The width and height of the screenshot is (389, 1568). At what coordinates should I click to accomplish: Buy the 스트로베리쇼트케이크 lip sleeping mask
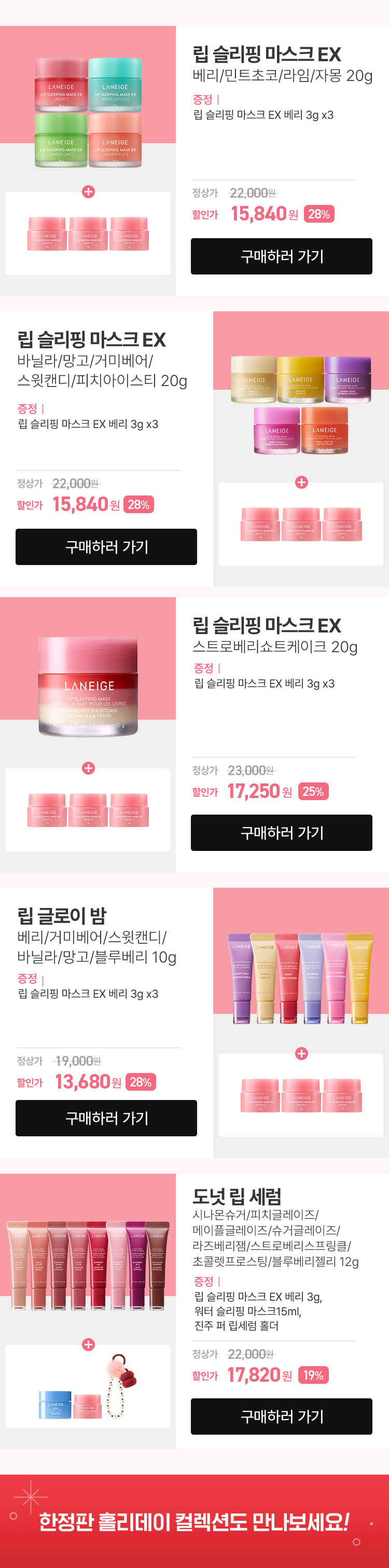[281, 832]
